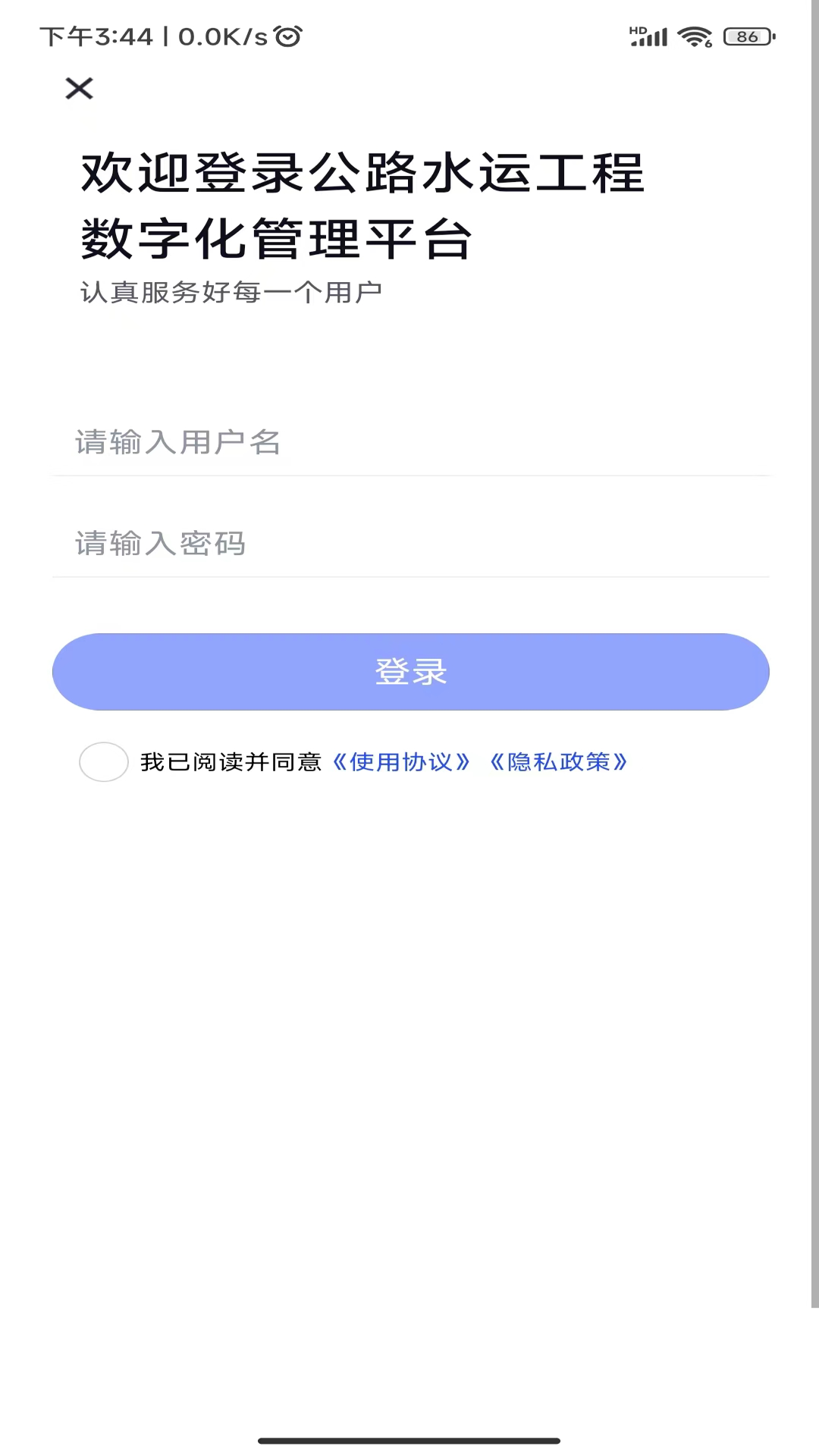Open the 《使用协议》 link

[401, 761]
